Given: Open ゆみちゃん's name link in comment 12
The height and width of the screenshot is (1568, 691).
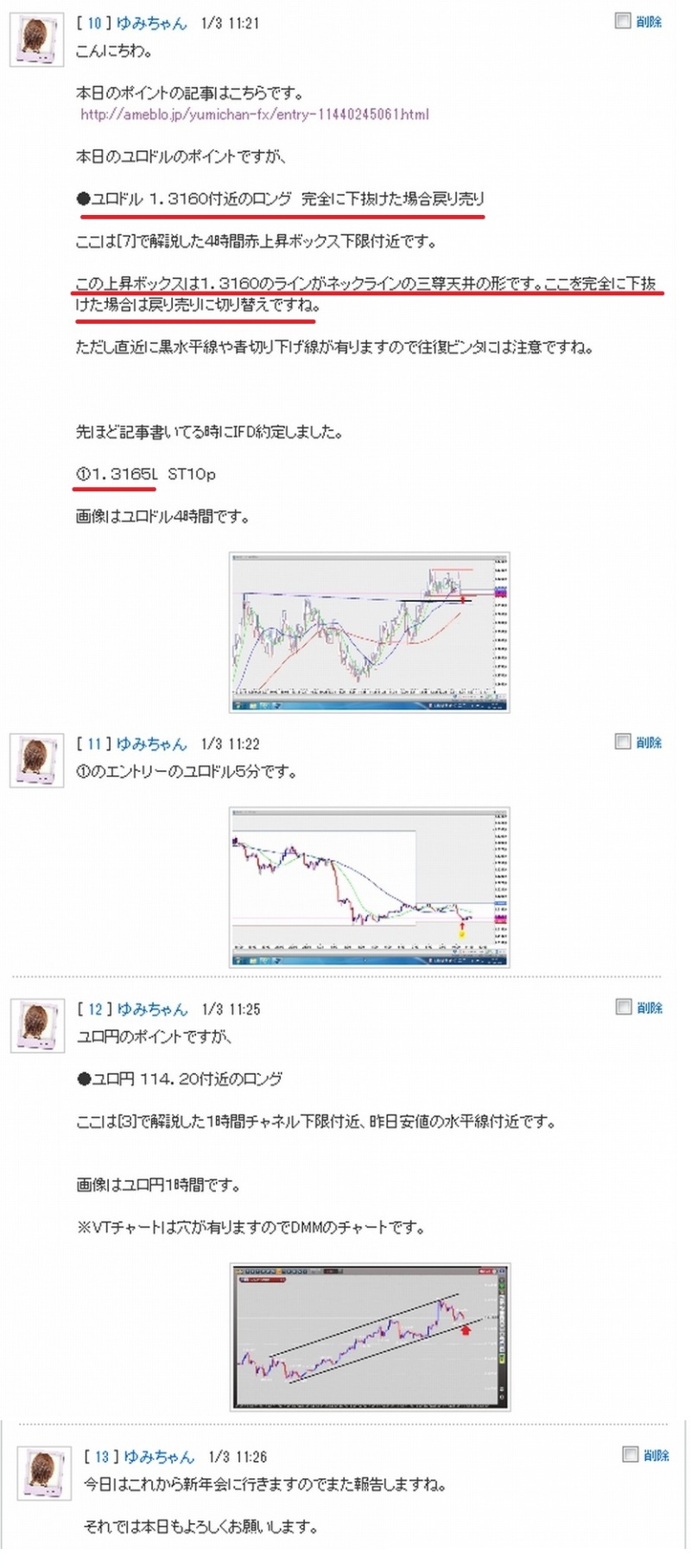Looking at the screenshot, I should (x=152, y=1008).
